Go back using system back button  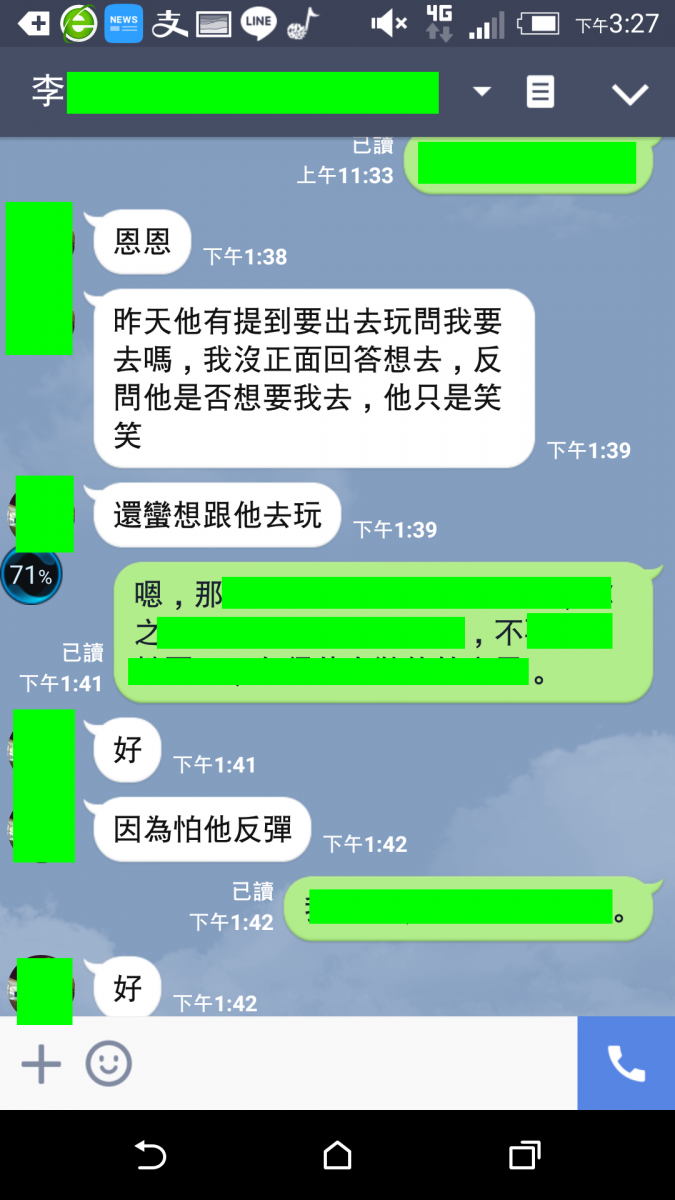point(150,1156)
